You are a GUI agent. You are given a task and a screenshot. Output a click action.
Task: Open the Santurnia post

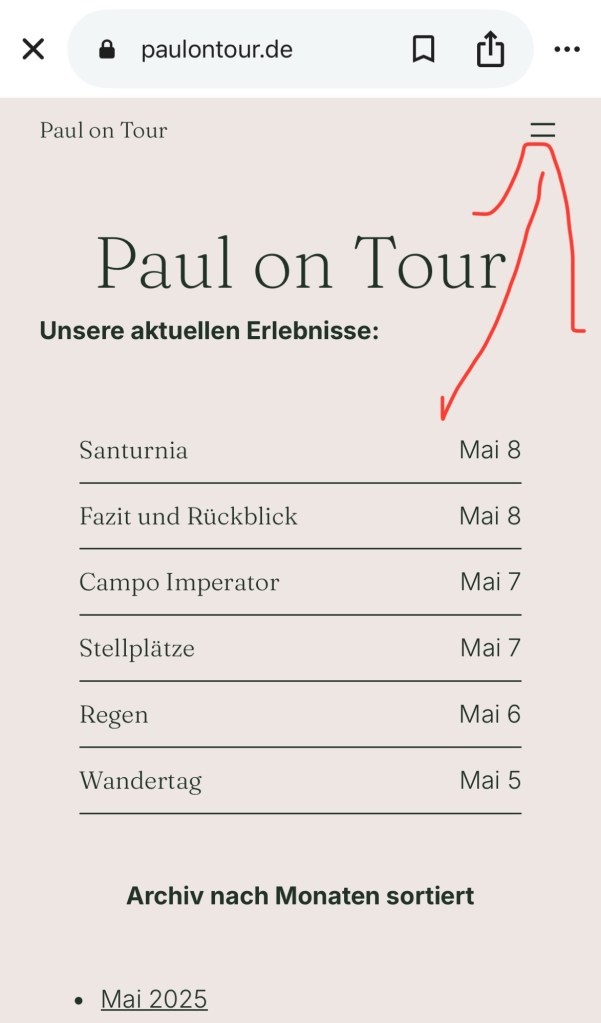coord(134,450)
